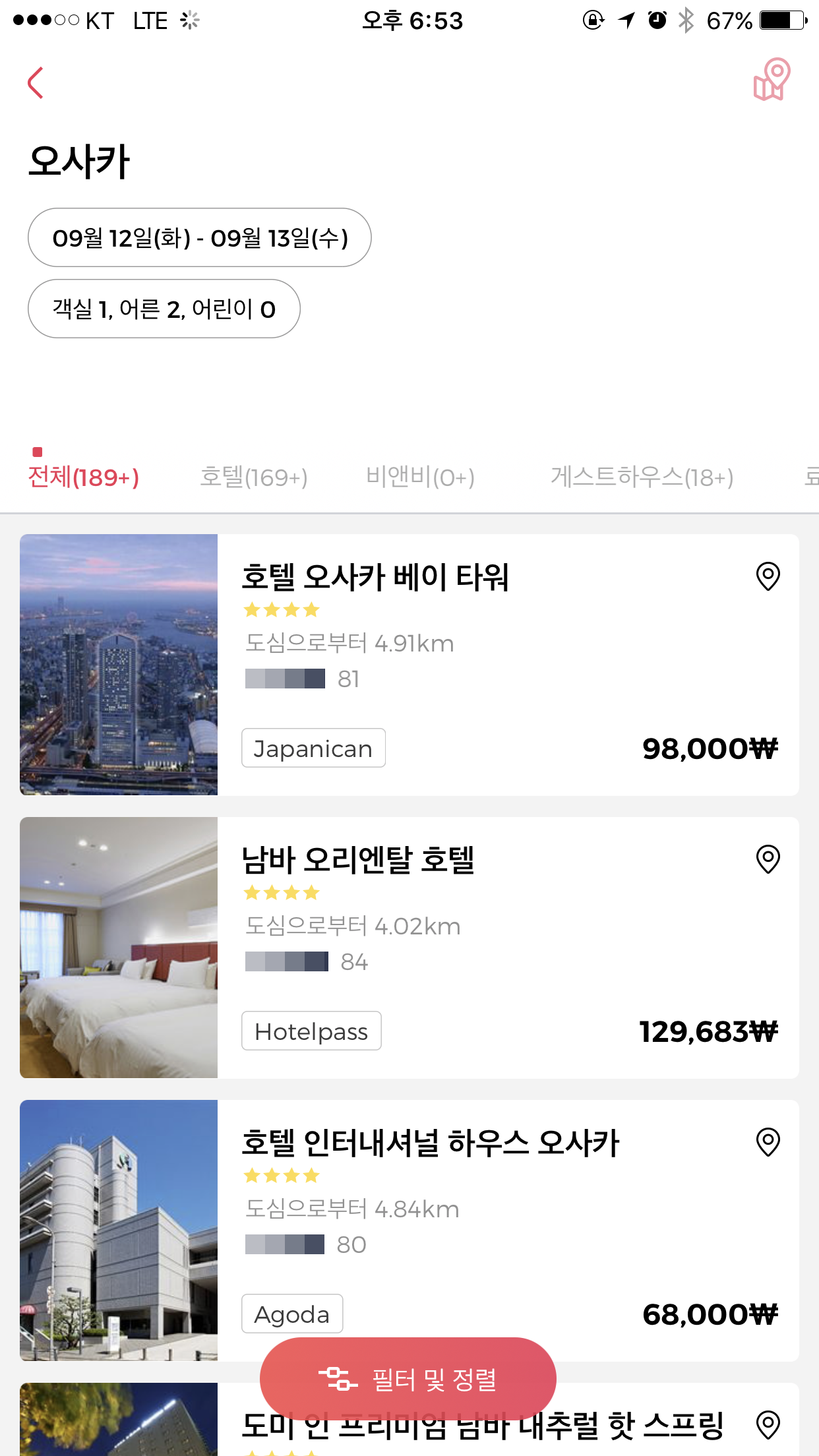Tap the star rating of 남바 오리엔탈 호텔
Image resolution: width=819 pixels, height=1456 pixels.
pyautogui.click(x=280, y=893)
